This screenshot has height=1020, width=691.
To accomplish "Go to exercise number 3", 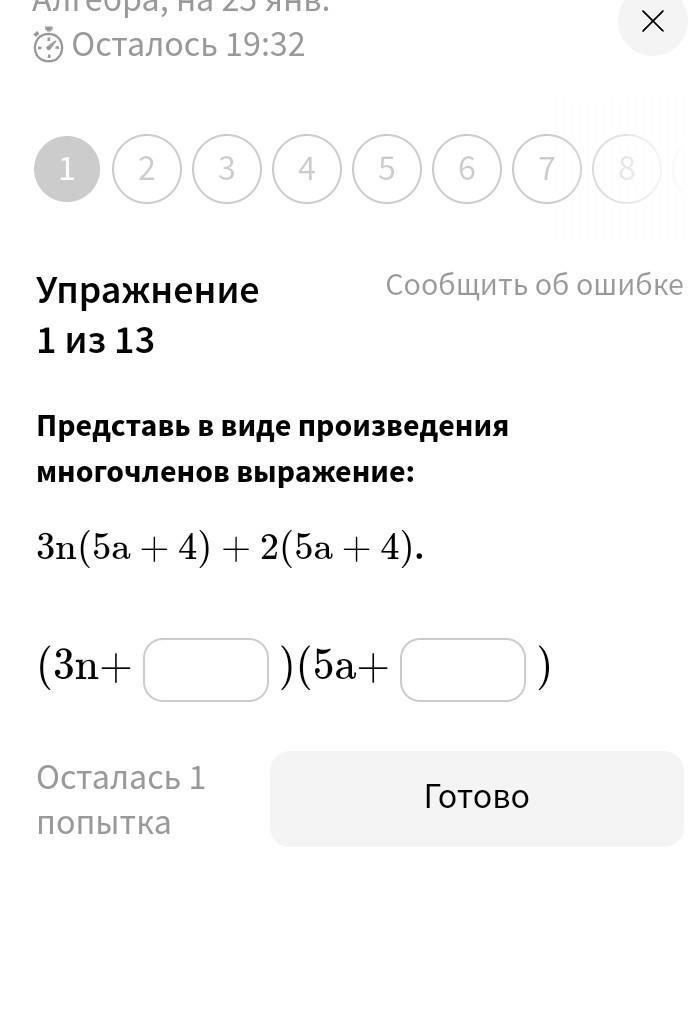I will [x=227, y=169].
